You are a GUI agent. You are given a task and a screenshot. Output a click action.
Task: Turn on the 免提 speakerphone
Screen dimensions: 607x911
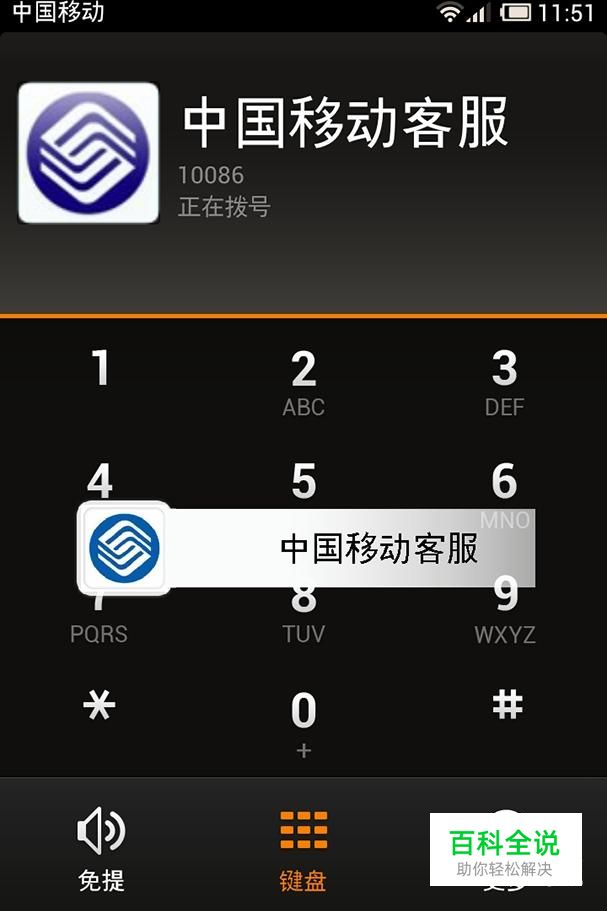pyautogui.click(x=101, y=848)
